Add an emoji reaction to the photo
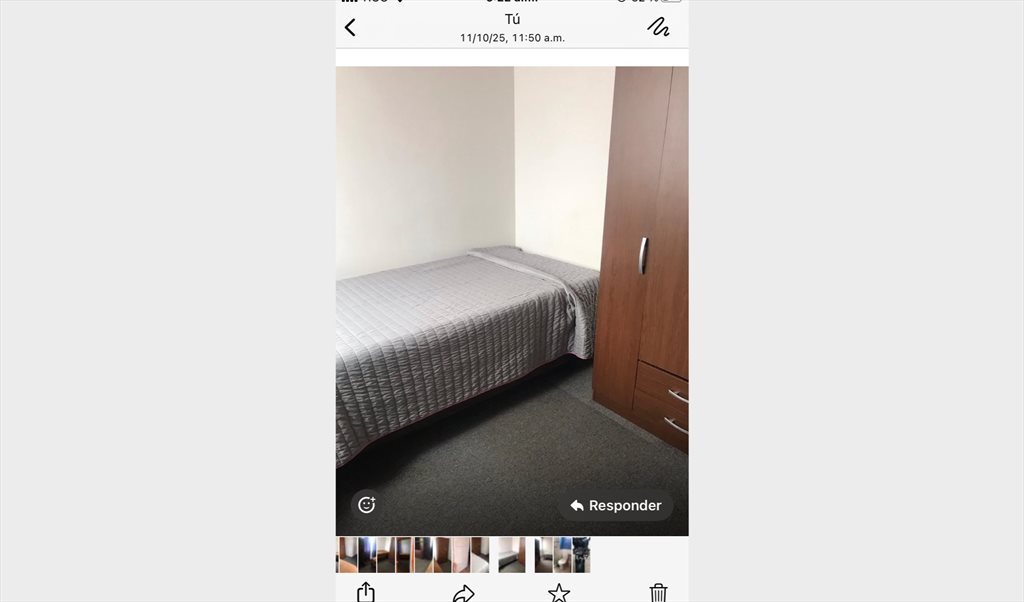Image resolution: width=1024 pixels, height=602 pixels. tap(366, 505)
